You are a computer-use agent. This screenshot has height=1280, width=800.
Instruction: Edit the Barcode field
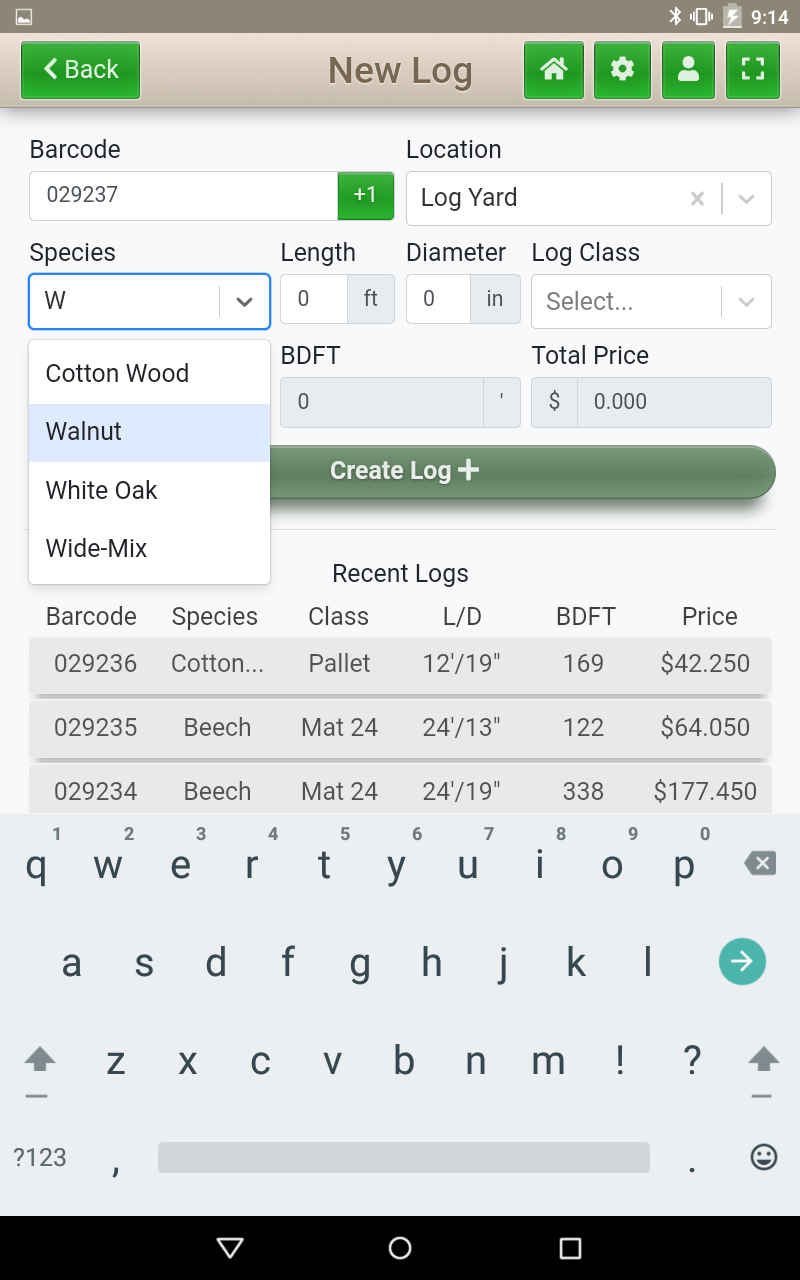184,195
